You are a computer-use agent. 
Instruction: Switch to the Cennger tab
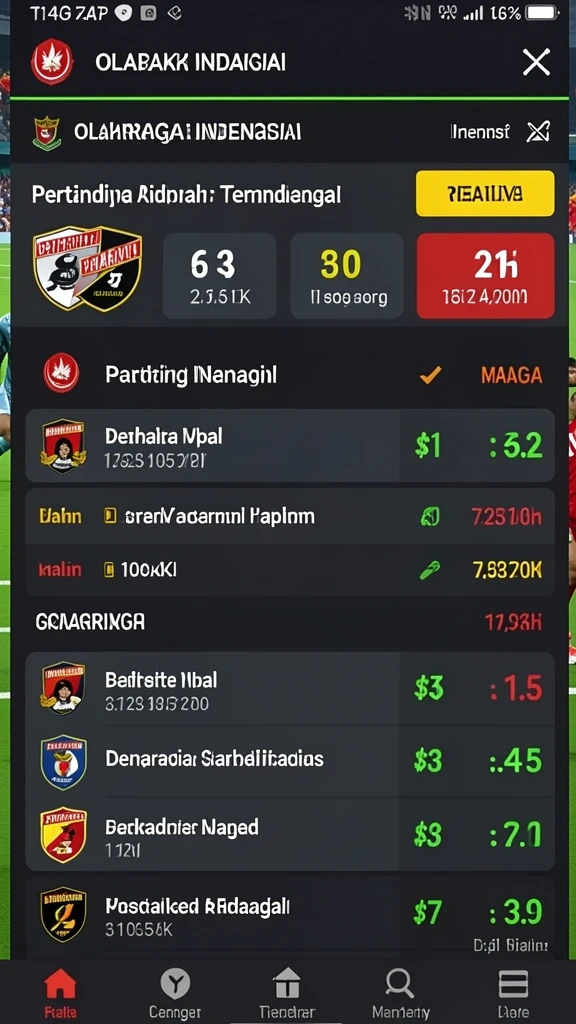coord(174,993)
